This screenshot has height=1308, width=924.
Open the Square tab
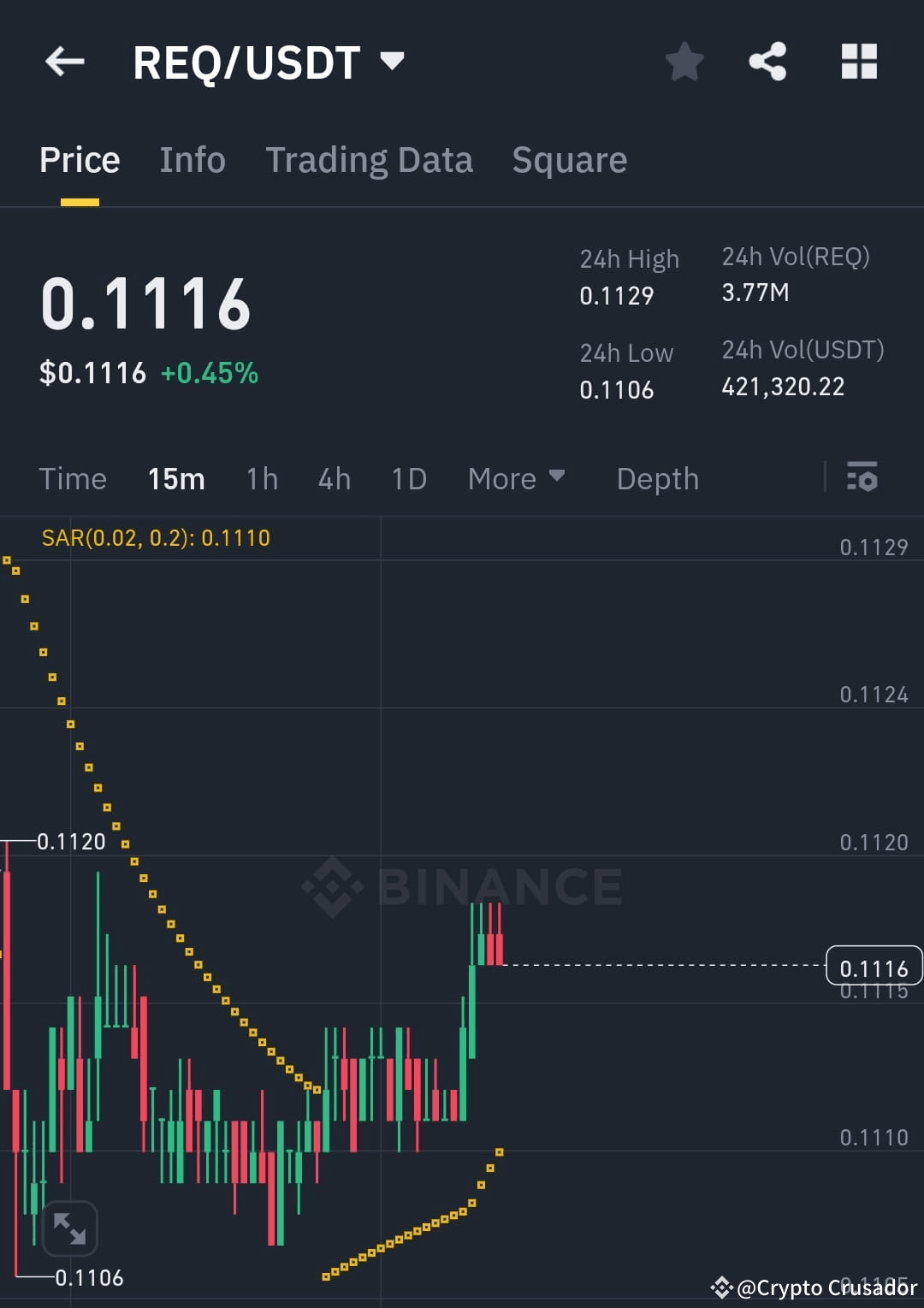point(569,159)
